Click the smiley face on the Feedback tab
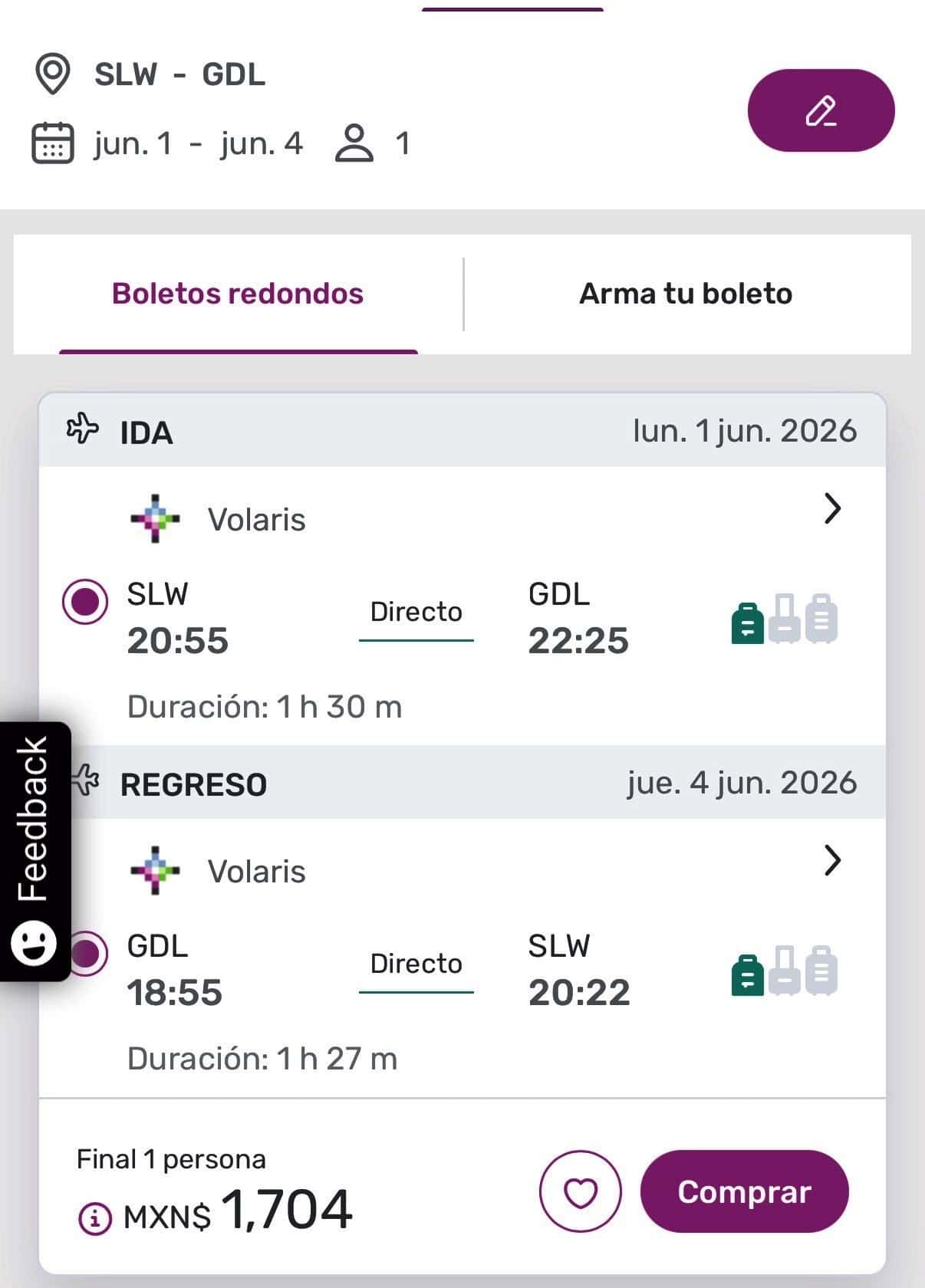925x1288 pixels. click(34, 945)
